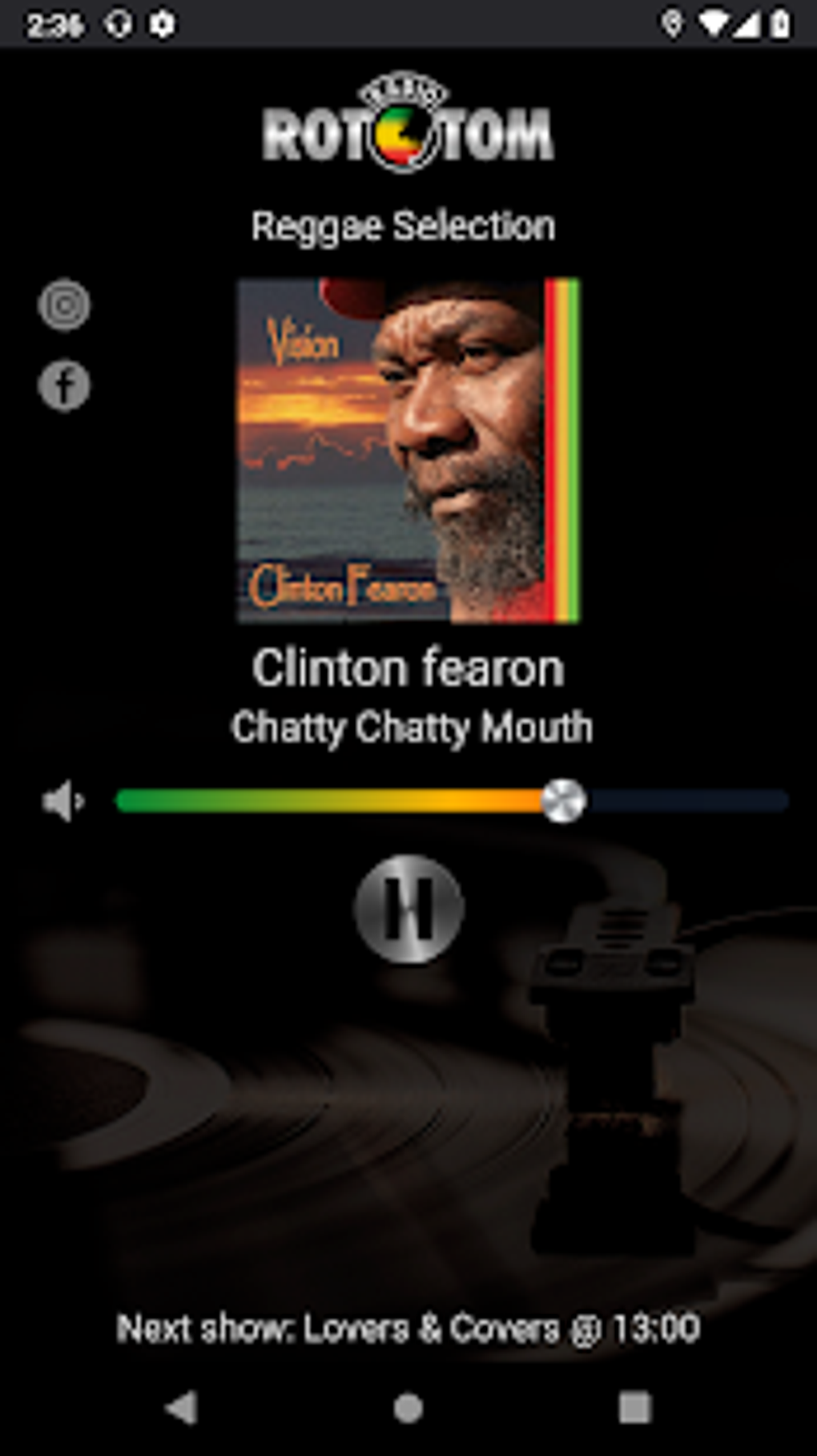This screenshot has height=1456, width=817.
Task: Open the Rototom Facebook page
Action: coord(64,385)
